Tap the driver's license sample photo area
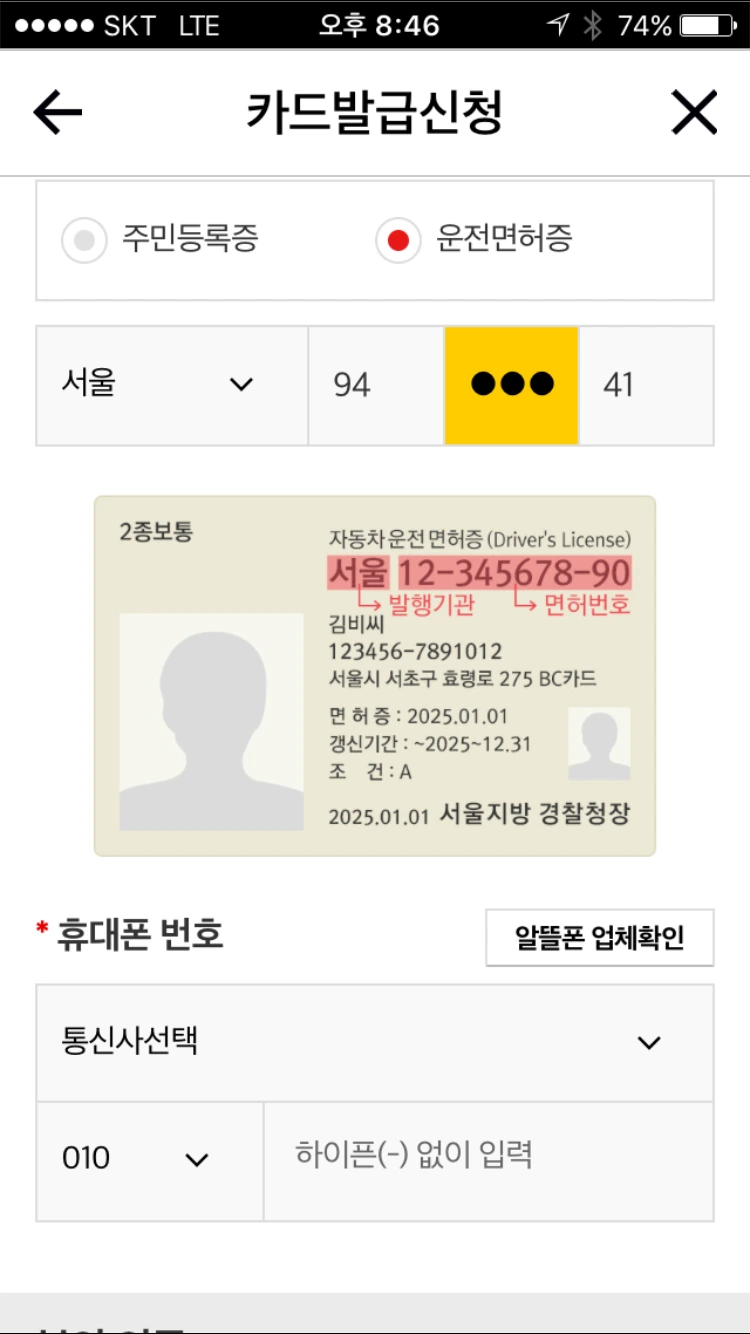 (210, 723)
